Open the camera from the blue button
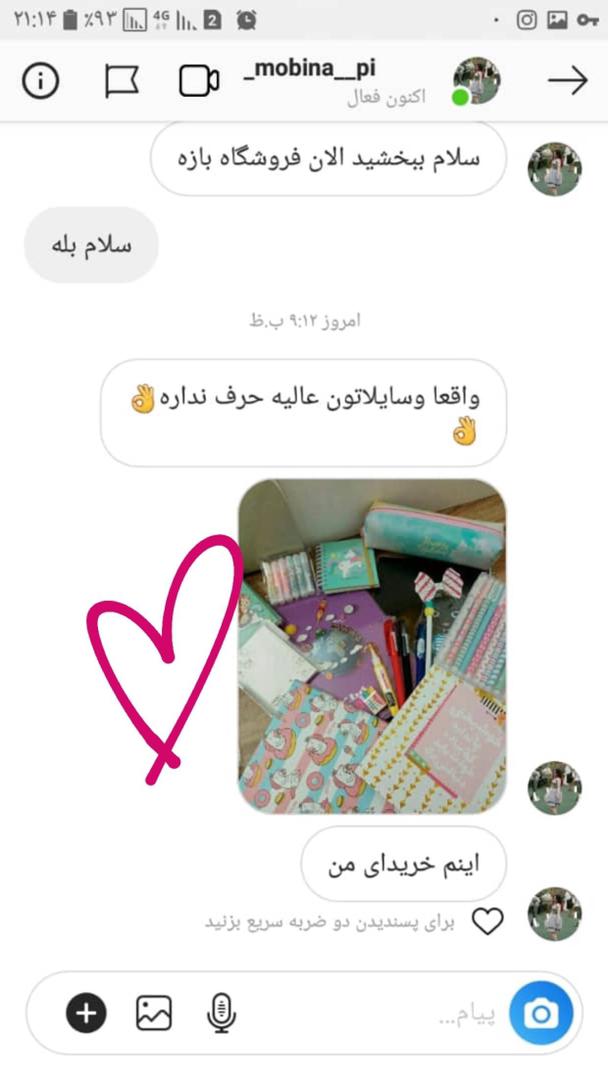 click(541, 1014)
